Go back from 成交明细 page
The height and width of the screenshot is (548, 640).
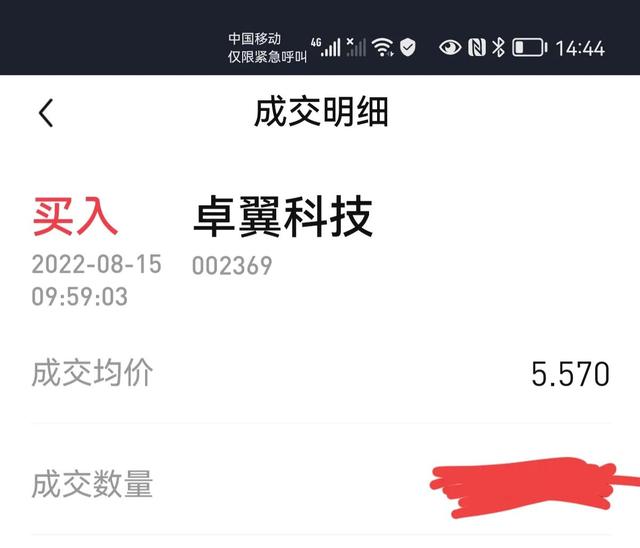(x=46, y=113)
